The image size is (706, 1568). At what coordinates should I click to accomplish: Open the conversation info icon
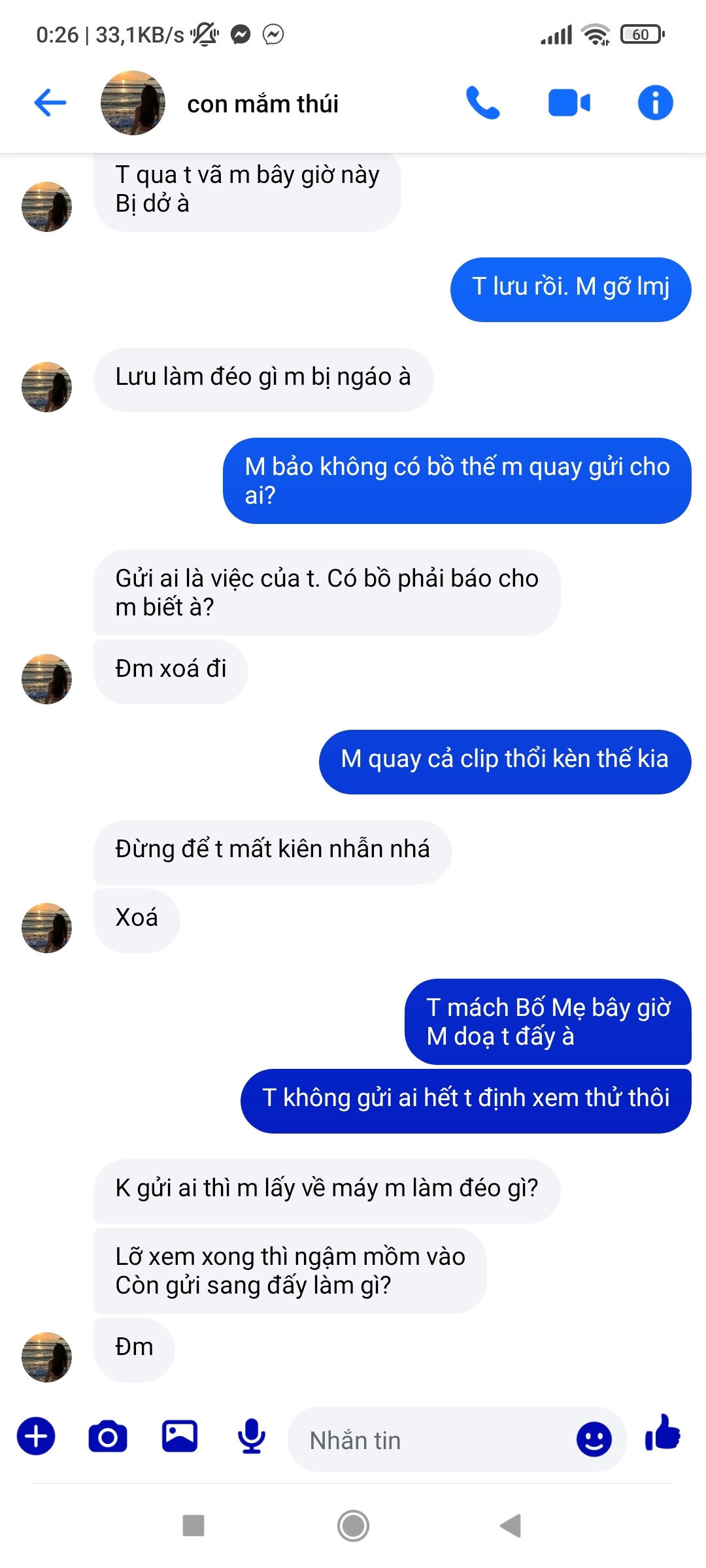pyautogui.click(x=655, y=103)
